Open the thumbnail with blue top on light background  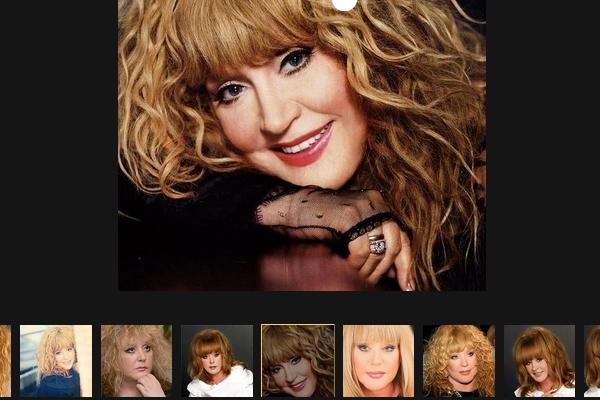tap(56, 361)
